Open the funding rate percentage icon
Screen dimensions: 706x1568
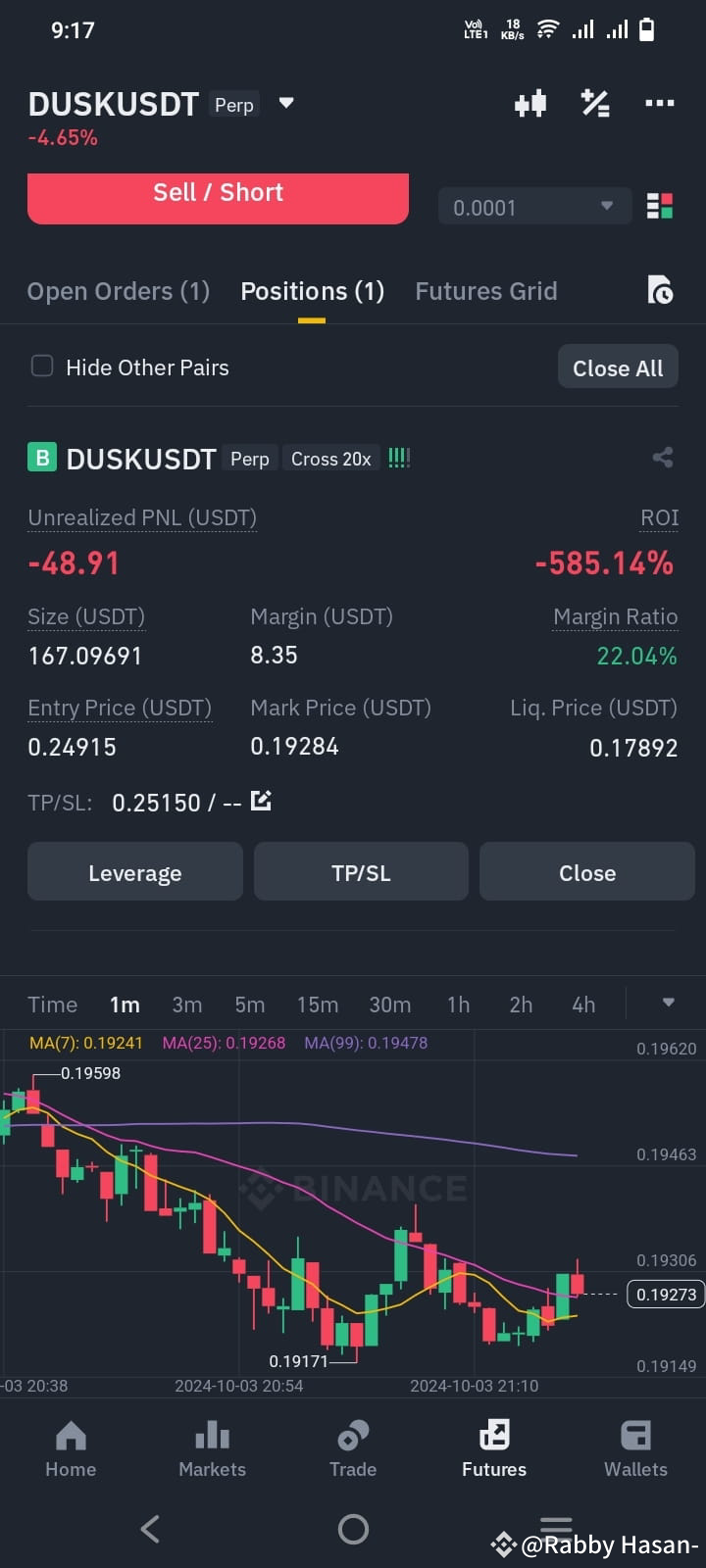click(595, 103)
